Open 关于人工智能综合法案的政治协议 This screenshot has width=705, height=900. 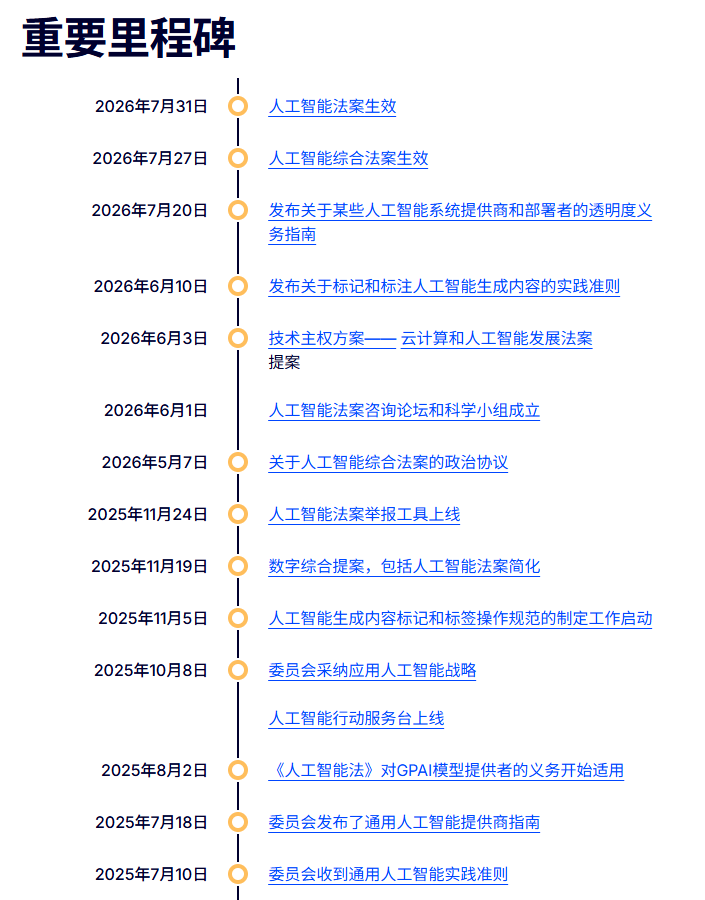tap(388, 463)
